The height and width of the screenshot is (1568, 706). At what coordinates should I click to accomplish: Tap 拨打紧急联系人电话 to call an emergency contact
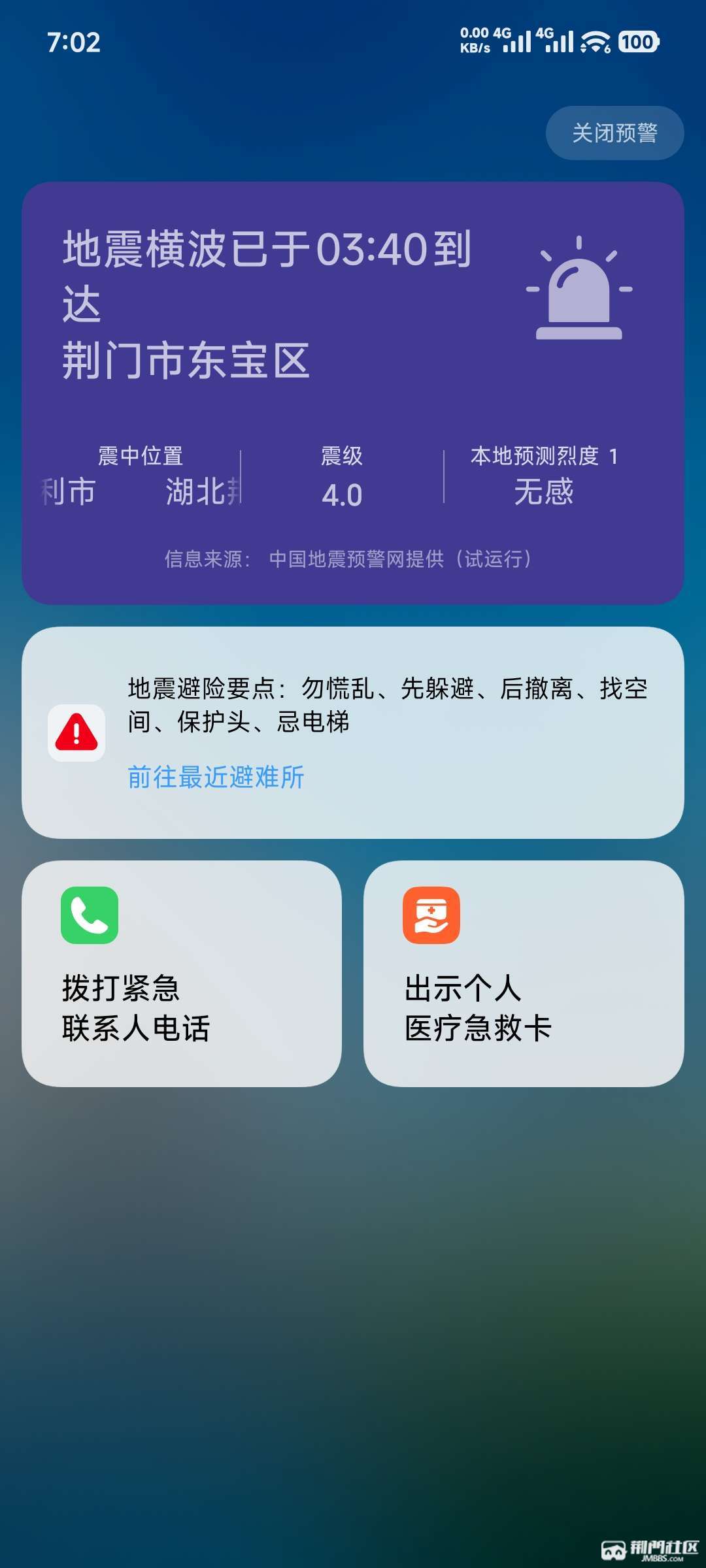click(x=182, y=973)
